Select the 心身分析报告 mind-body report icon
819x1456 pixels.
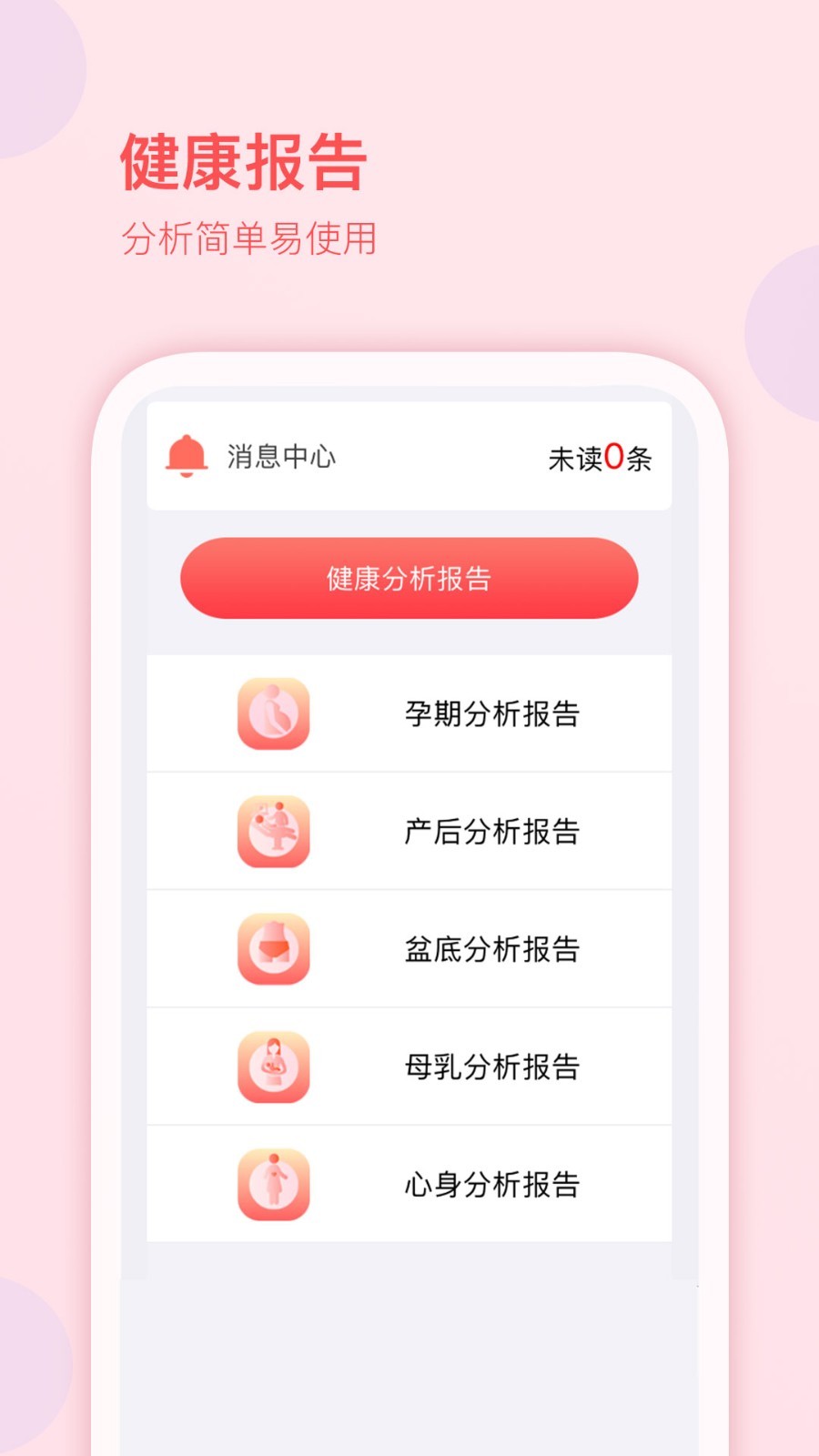point(273,1184)
